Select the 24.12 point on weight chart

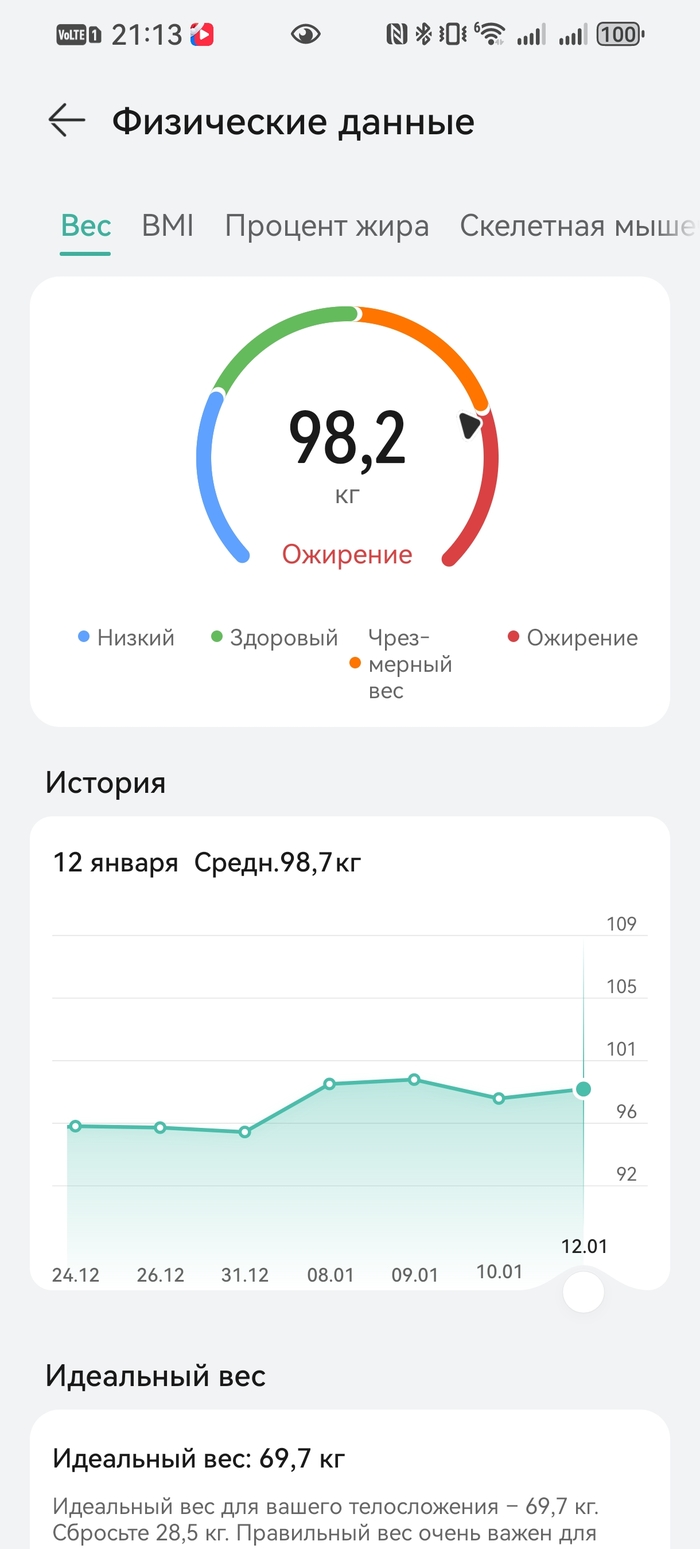pyautogui.click(x=75, y=1126)
